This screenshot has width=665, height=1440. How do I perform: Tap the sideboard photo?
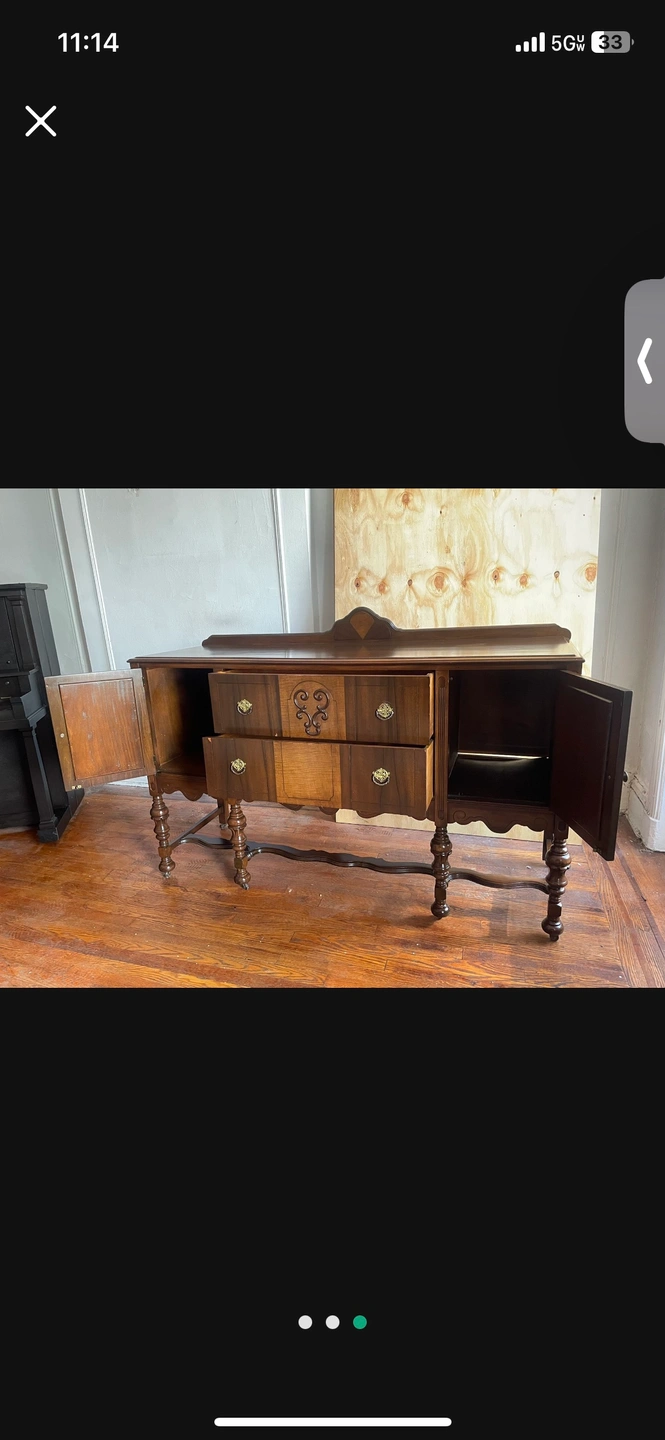tap(332, 737)
